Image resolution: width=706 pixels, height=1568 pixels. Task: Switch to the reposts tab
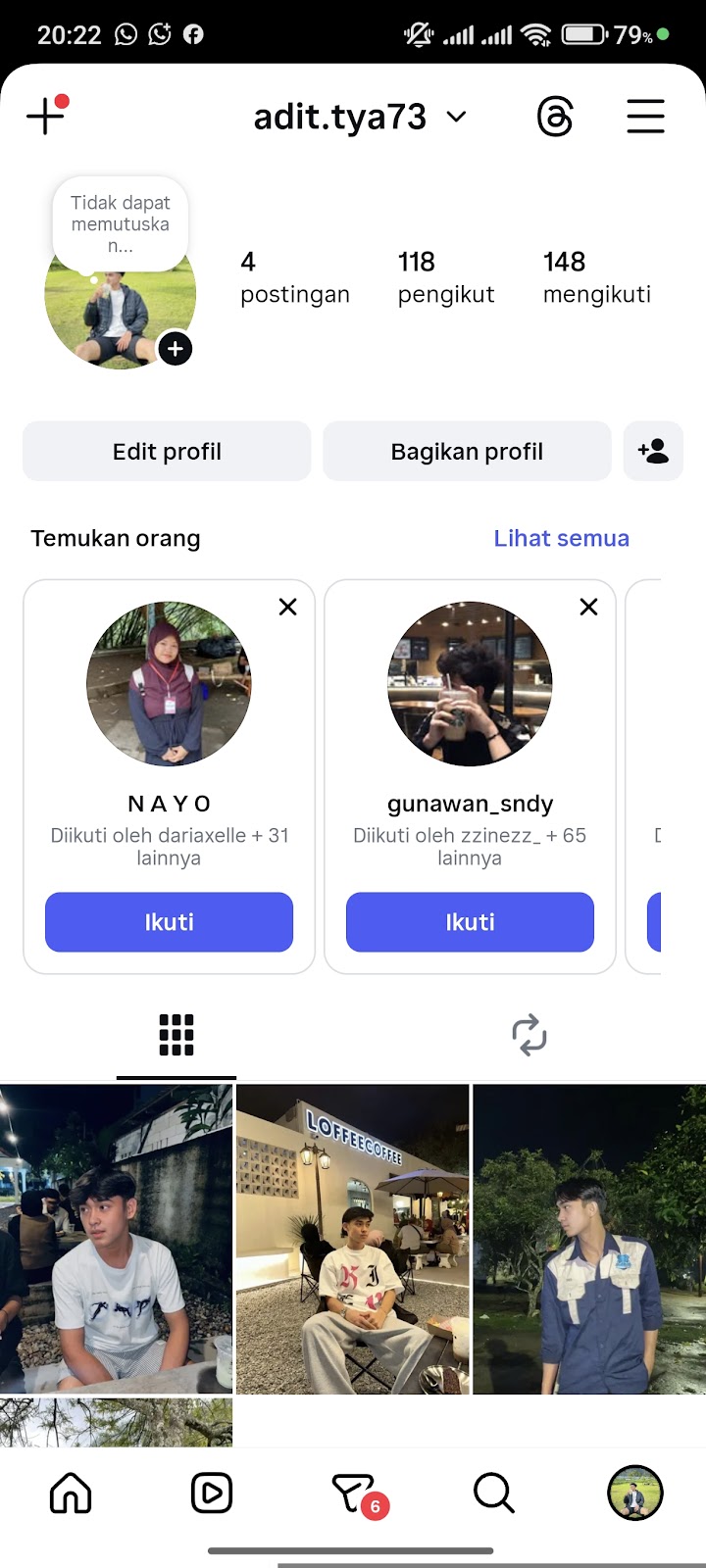529,1035
